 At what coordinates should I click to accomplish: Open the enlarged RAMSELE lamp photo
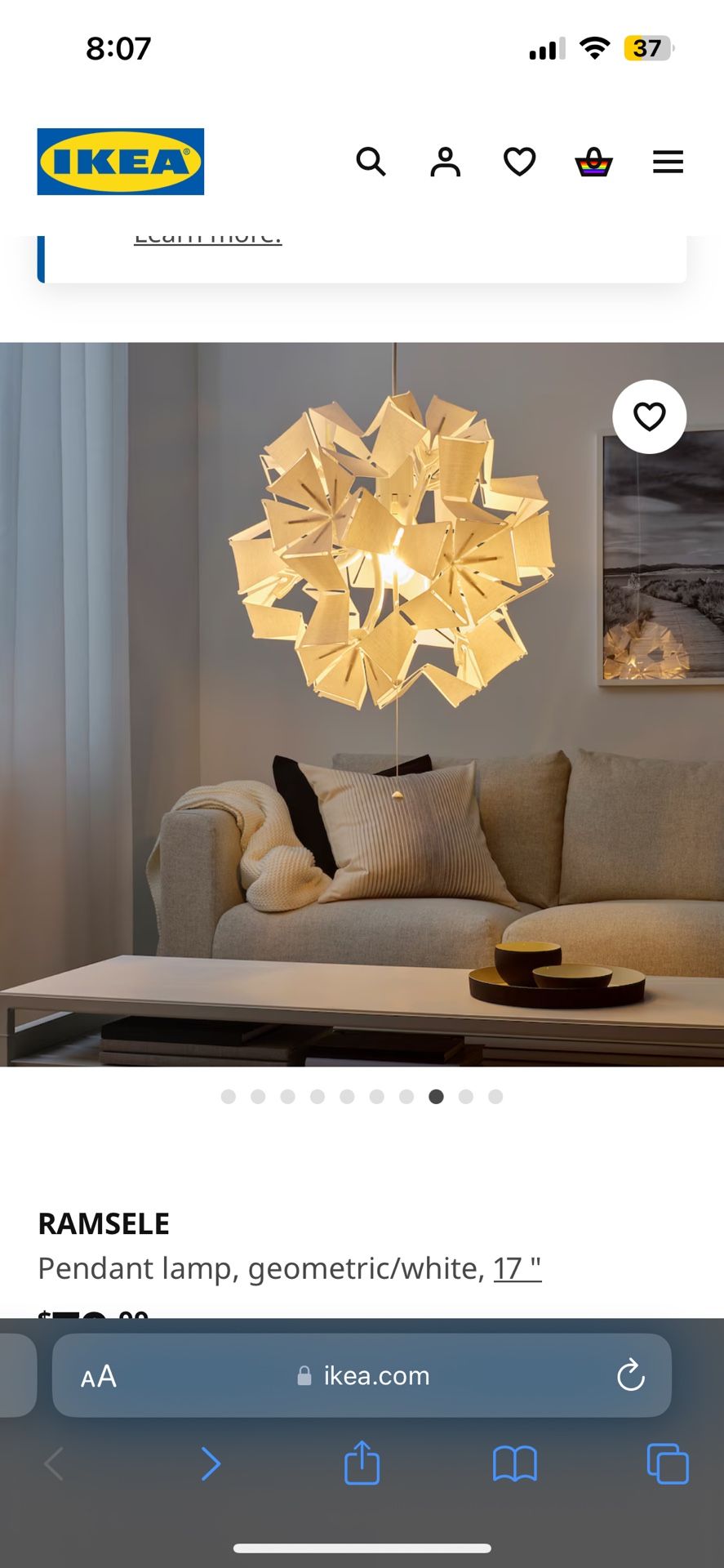pos(362,704)
